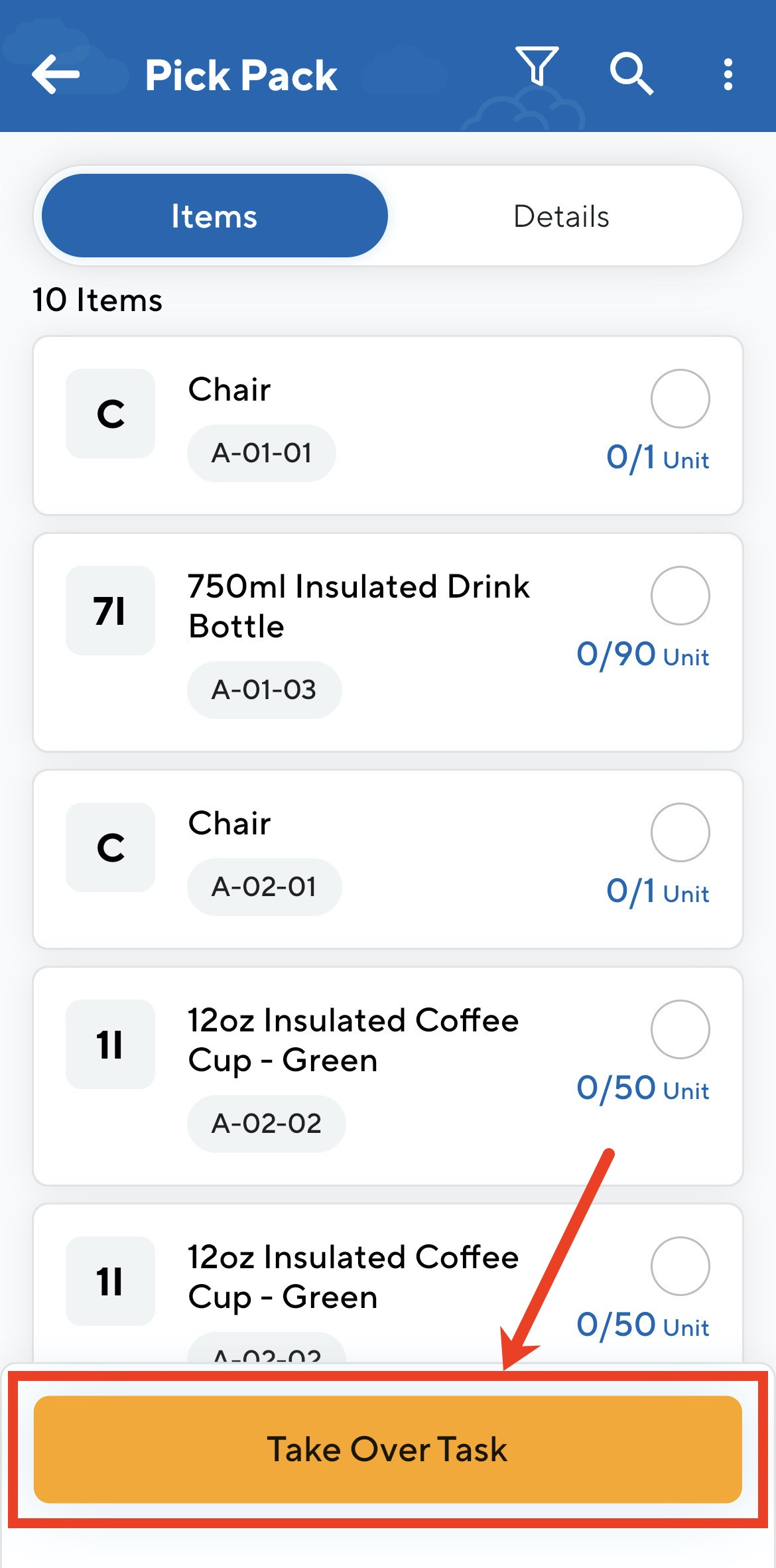Tap the 1I thumbnail on the Coffee Cup
This screenshot has height=1568, width=776.
[110, 1045]
